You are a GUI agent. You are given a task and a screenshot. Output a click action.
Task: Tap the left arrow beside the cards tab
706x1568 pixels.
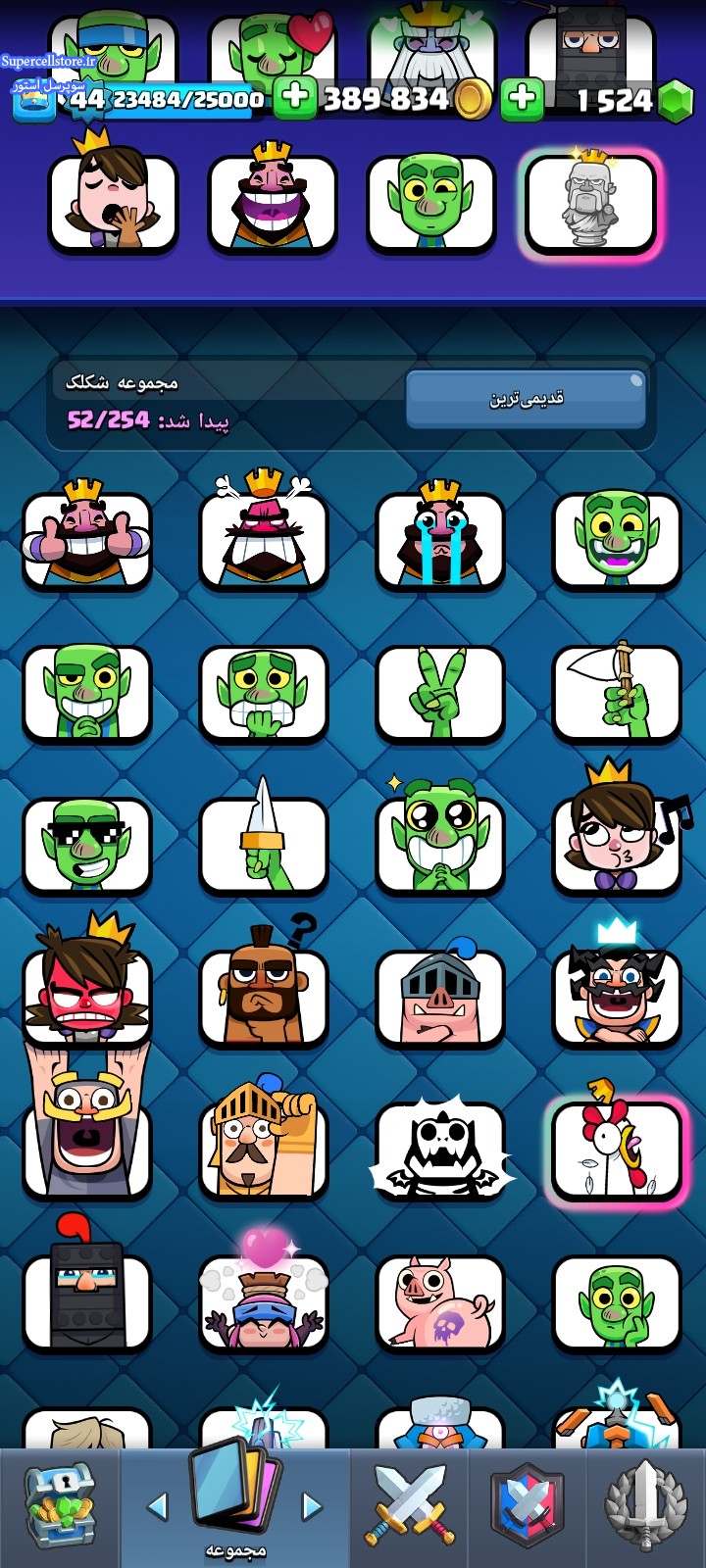coord(157,1506)
